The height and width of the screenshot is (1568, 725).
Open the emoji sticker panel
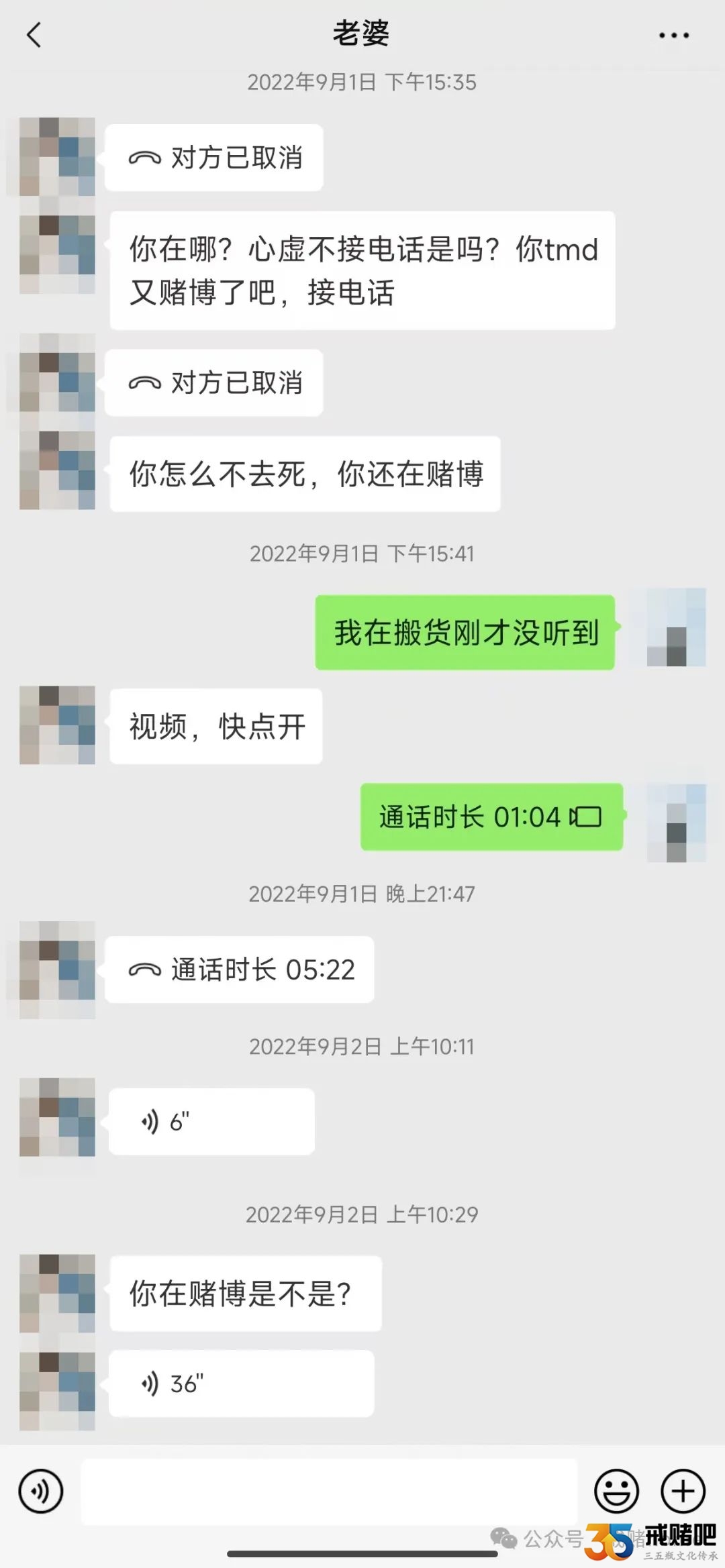point(616,1491)
